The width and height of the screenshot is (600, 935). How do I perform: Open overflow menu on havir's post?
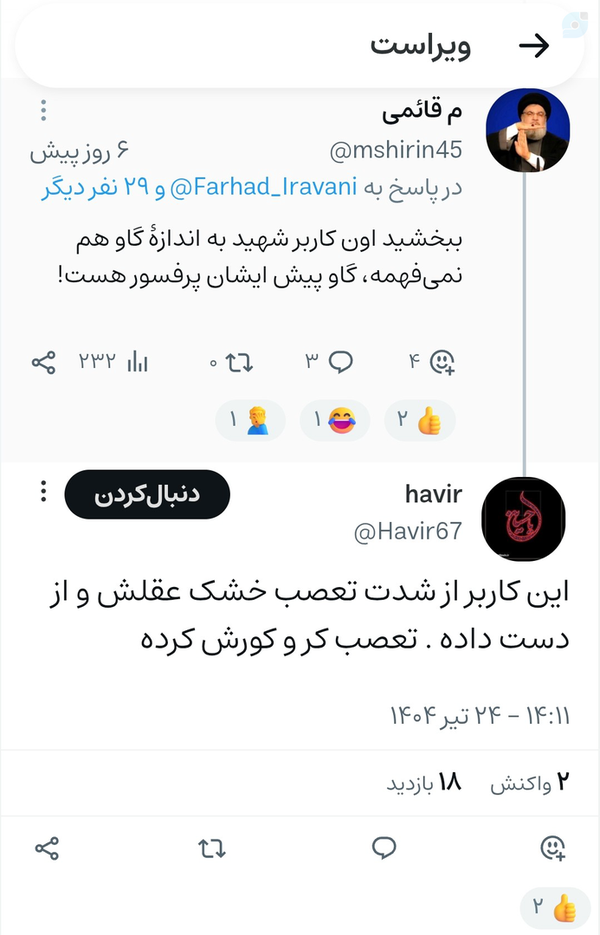pyautogui.click(x=43, y=492)
